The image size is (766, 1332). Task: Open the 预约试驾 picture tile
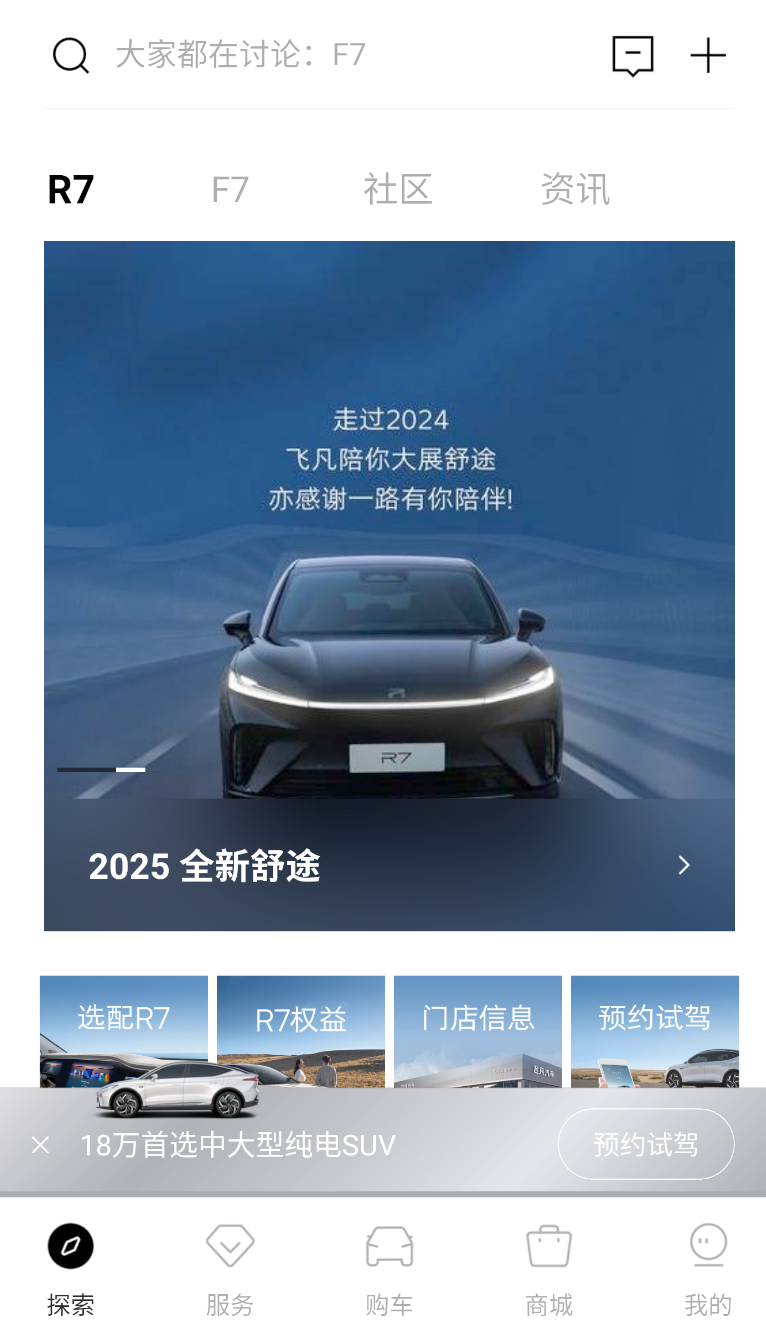pyautogui.click(x=654, y=1025)
